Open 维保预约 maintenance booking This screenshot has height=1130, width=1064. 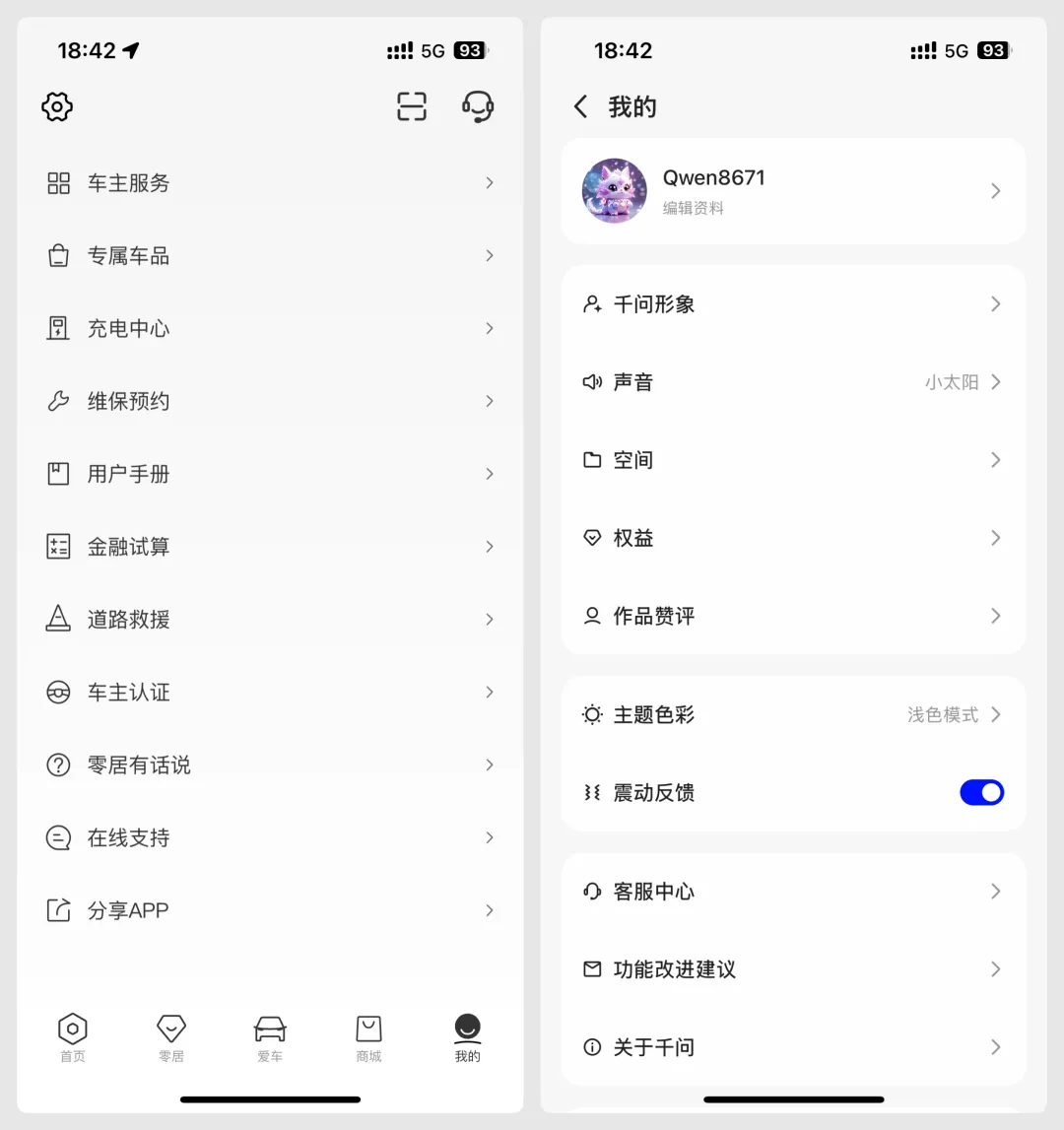(x=128, y=401)
